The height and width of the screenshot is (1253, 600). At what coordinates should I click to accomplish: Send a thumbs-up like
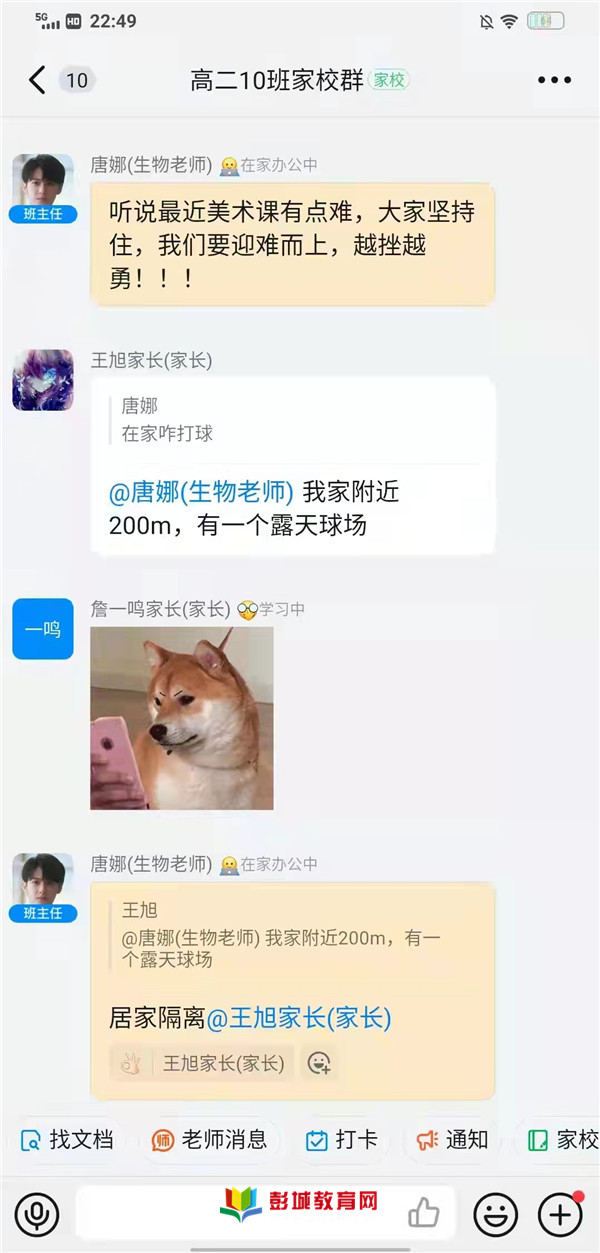pos(424,1214)
